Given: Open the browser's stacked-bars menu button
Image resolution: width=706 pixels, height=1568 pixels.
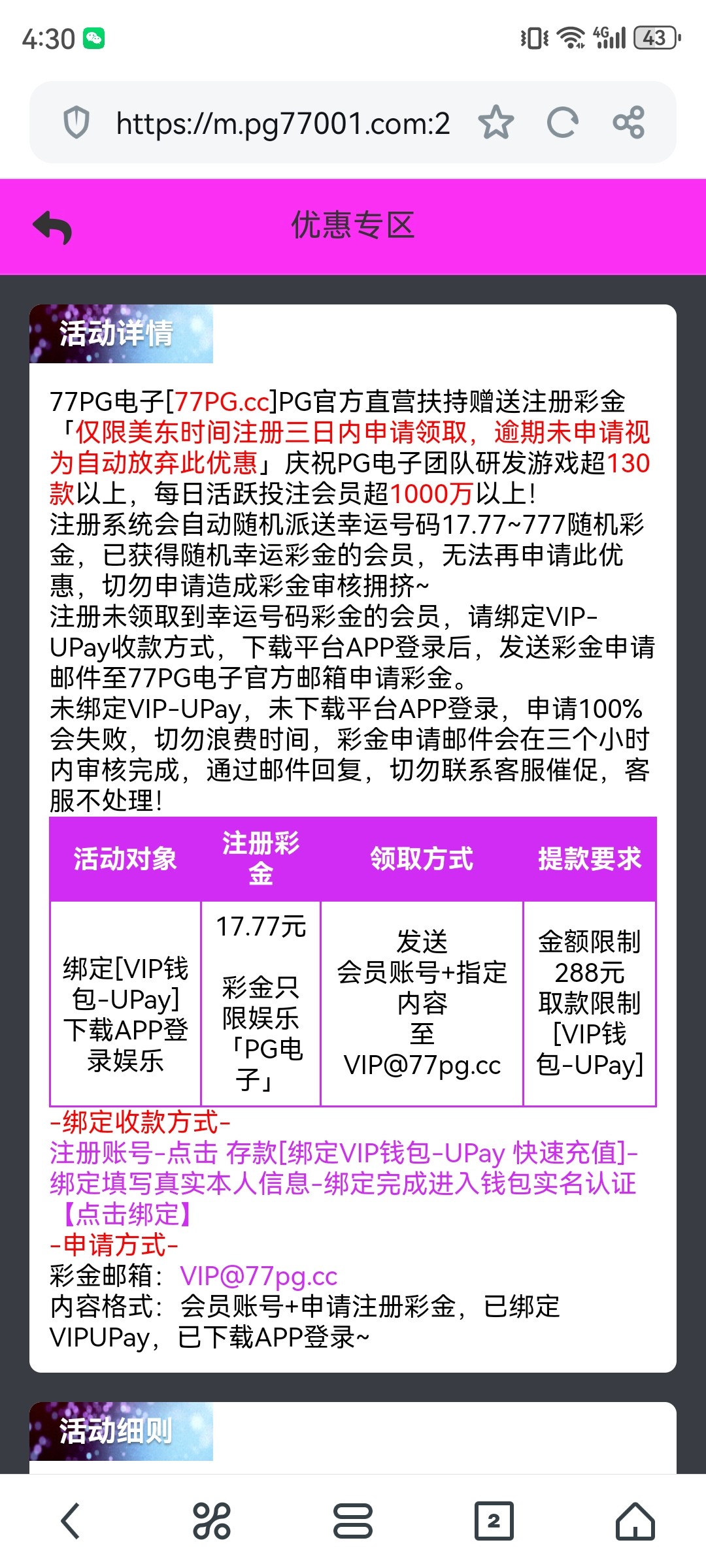Looking at the screenshot, I should [353, 1521].
